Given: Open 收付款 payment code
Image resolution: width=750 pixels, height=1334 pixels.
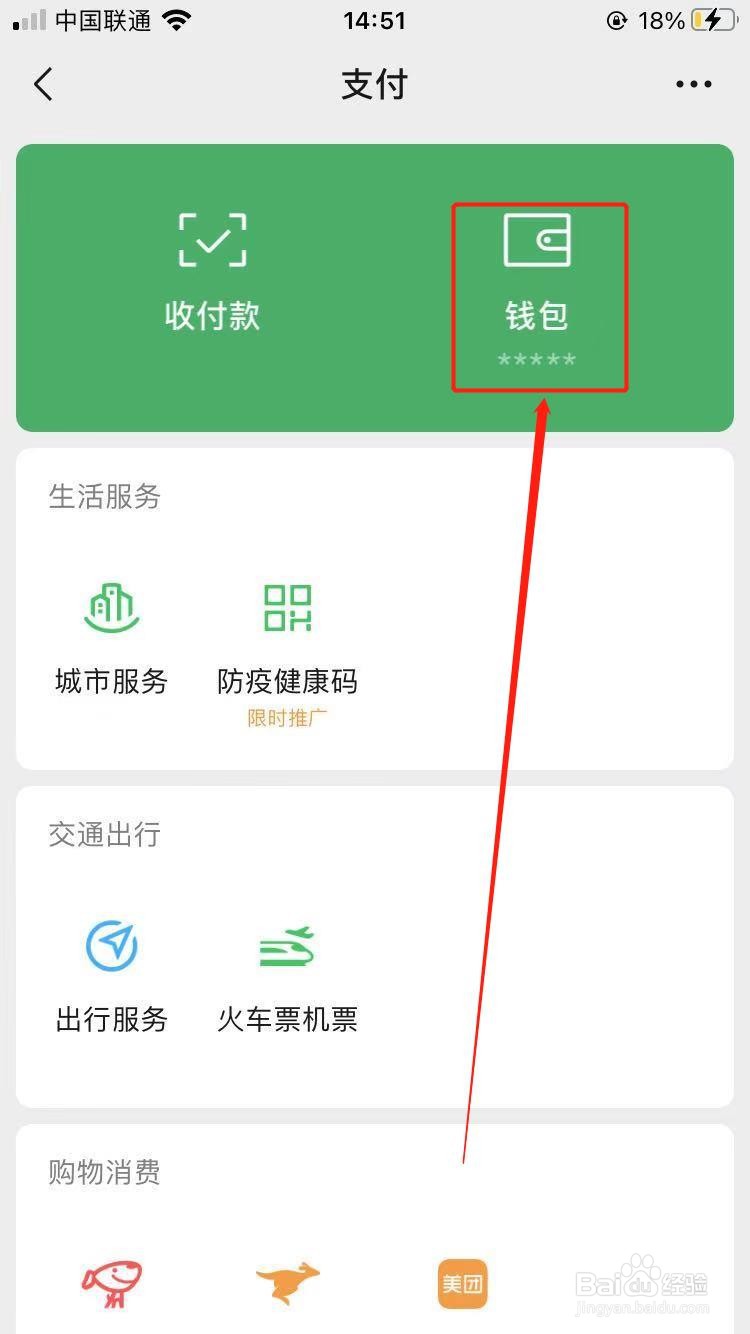Looking at the screenshot, I should [x=212, y=270].
